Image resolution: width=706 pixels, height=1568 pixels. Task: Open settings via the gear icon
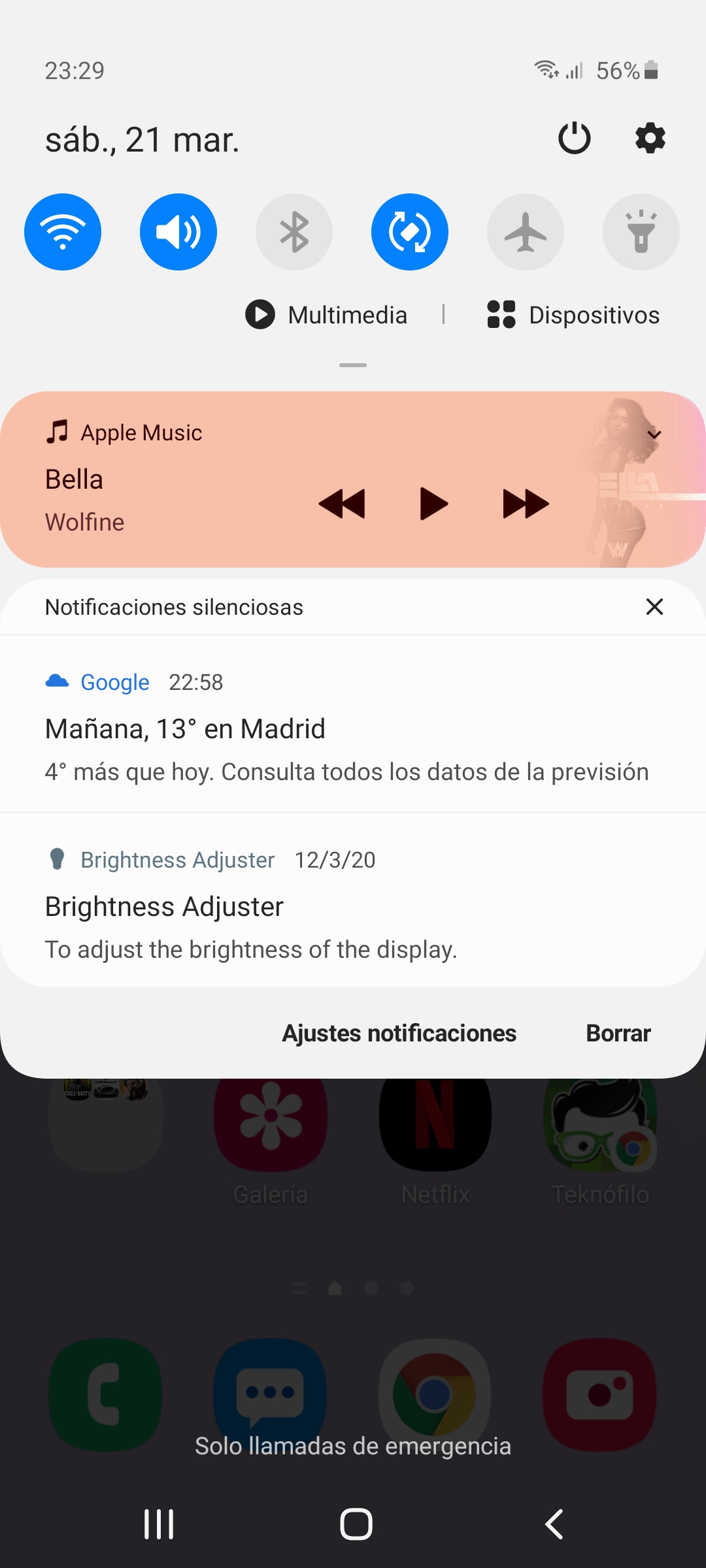650,138
